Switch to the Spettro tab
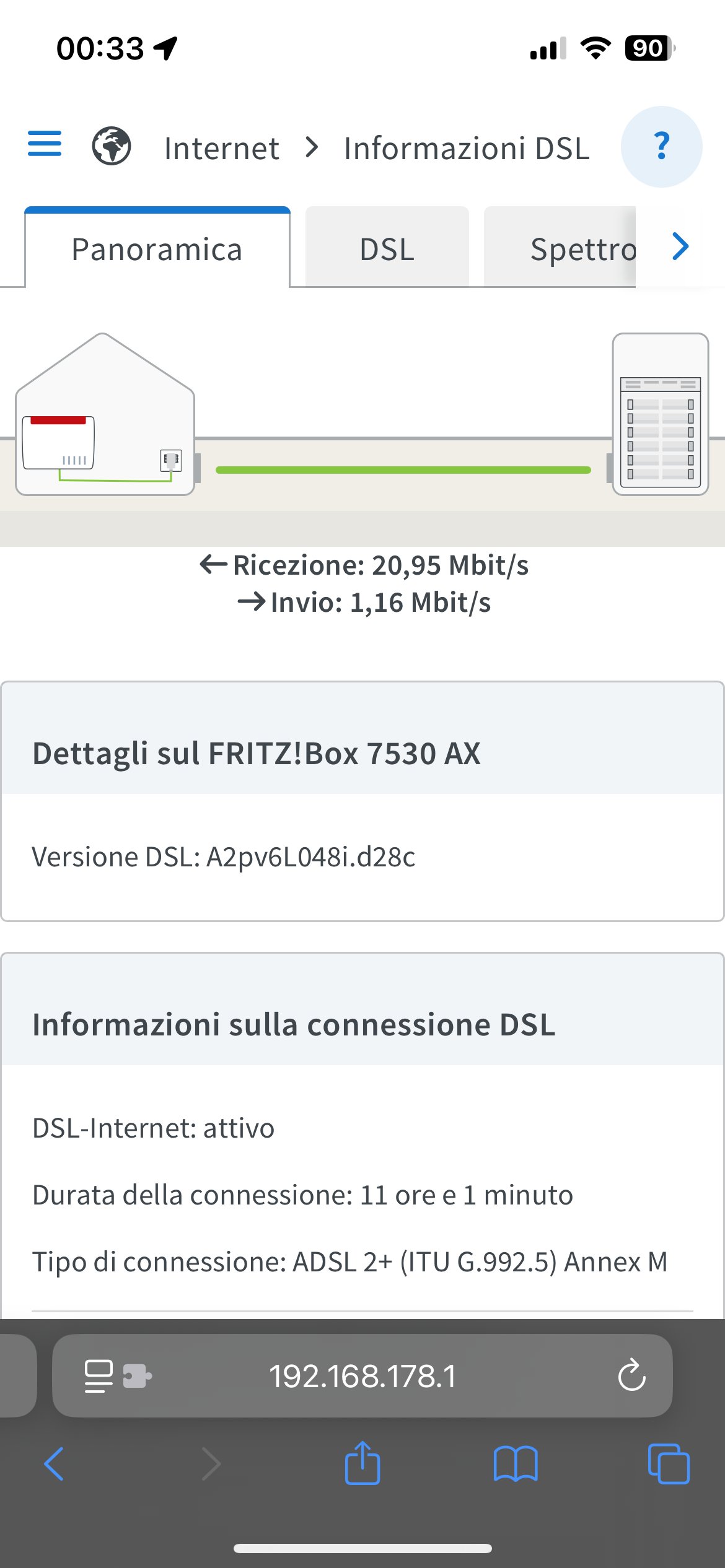This screenshot has height=1568, width=725. pyautogui.click(x=560, y=248)
